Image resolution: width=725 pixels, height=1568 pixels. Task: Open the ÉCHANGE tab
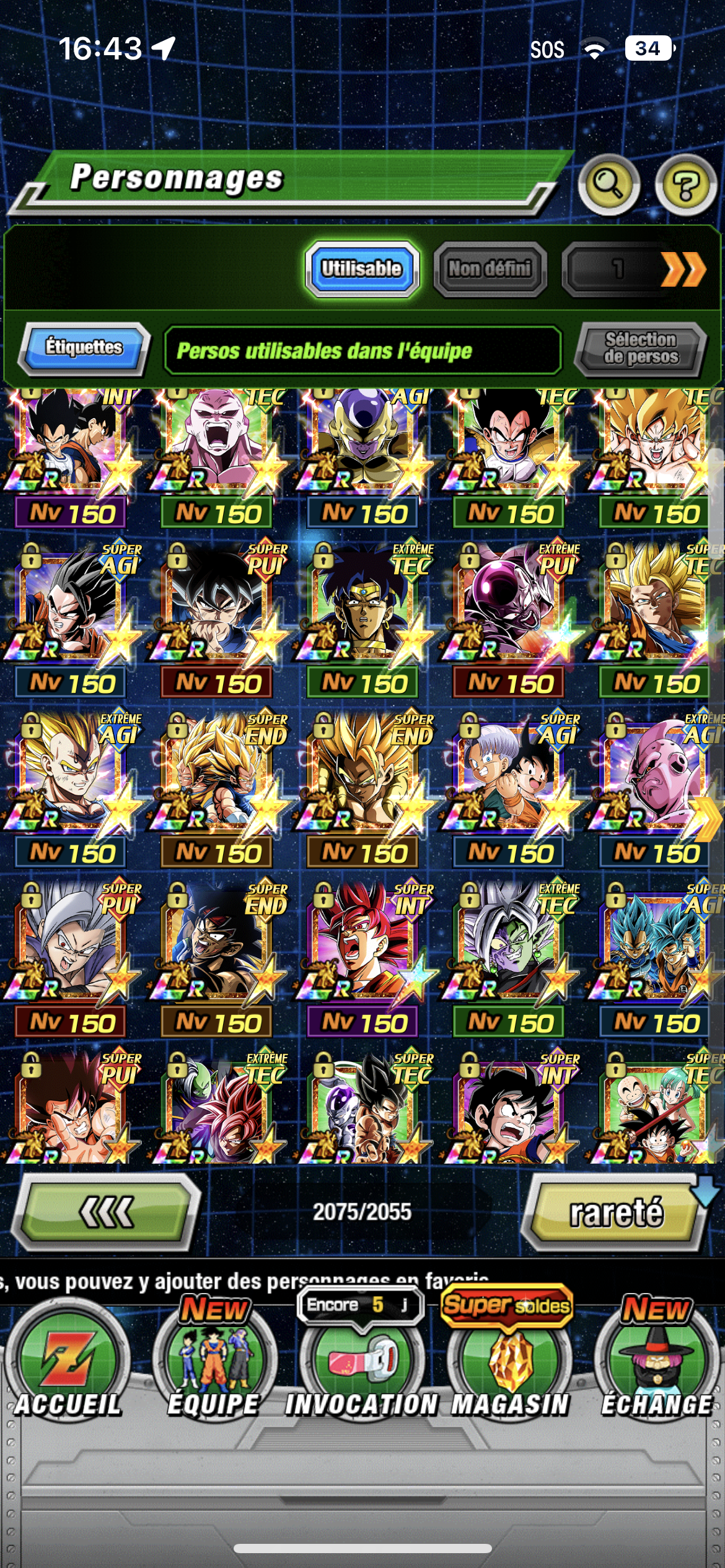[657, 1369]
